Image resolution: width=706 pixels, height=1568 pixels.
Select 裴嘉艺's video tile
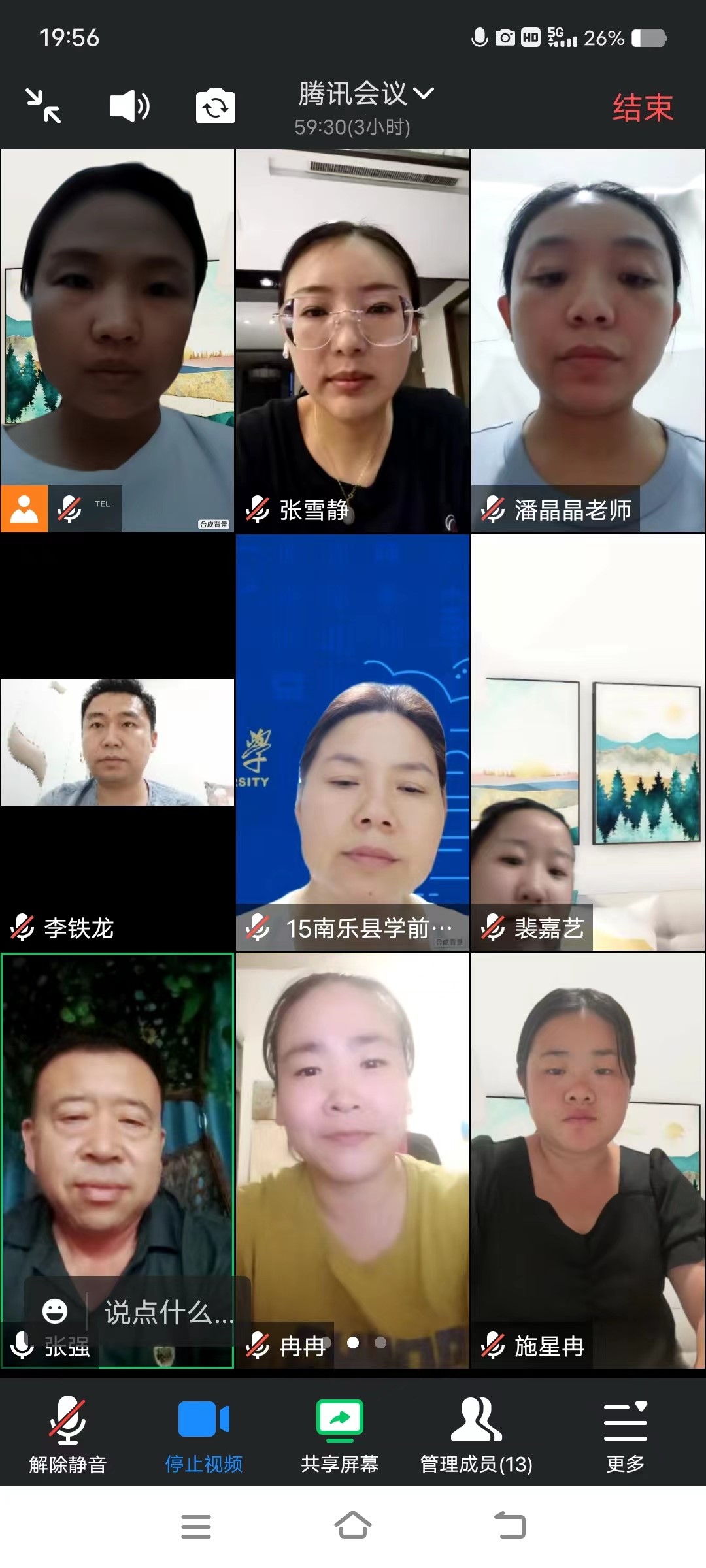coord(588,742)
